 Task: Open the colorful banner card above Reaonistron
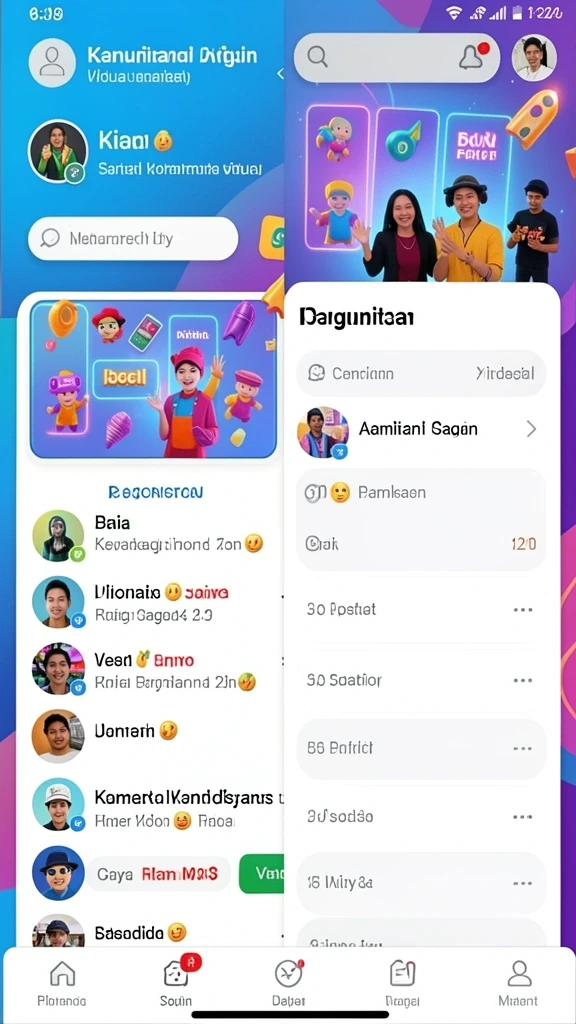153,379
